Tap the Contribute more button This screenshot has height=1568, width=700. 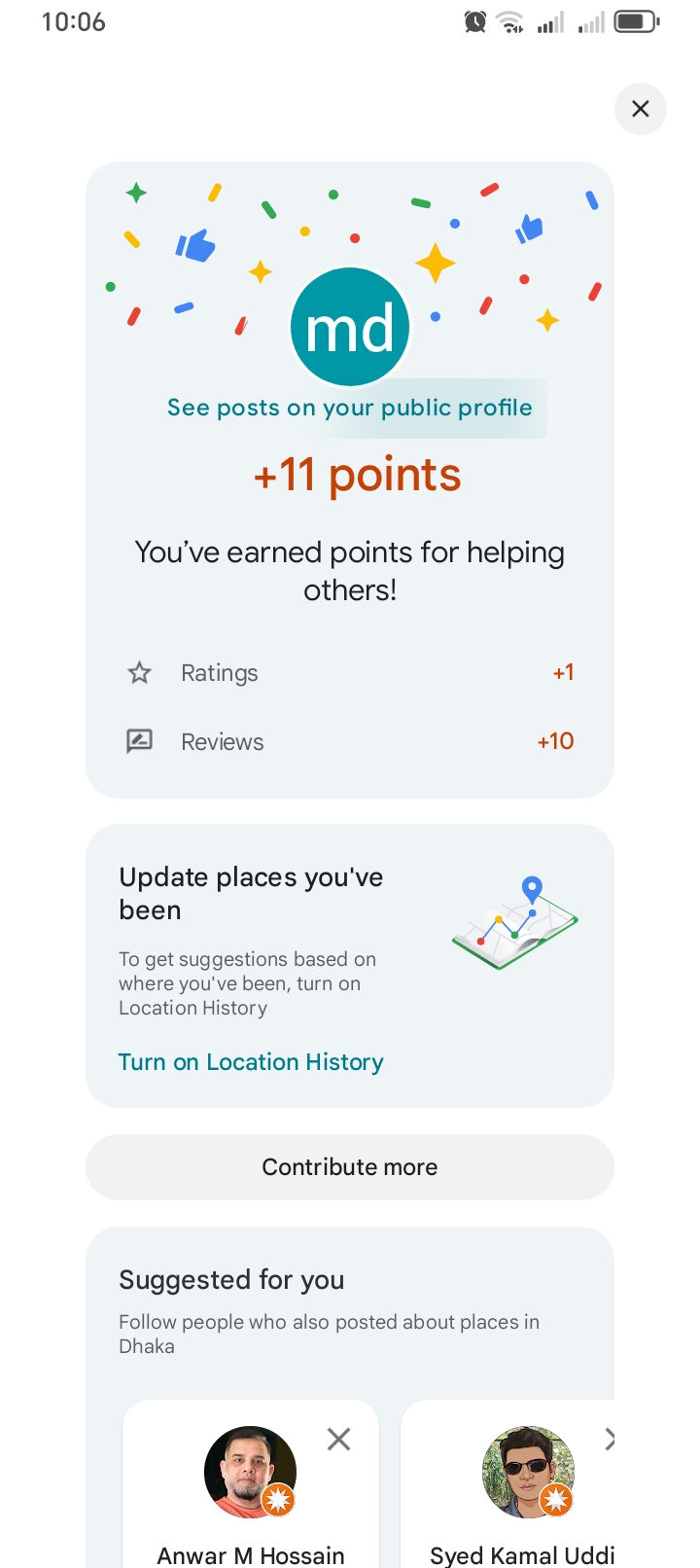pyautogui.click(x=350, y=1167)
